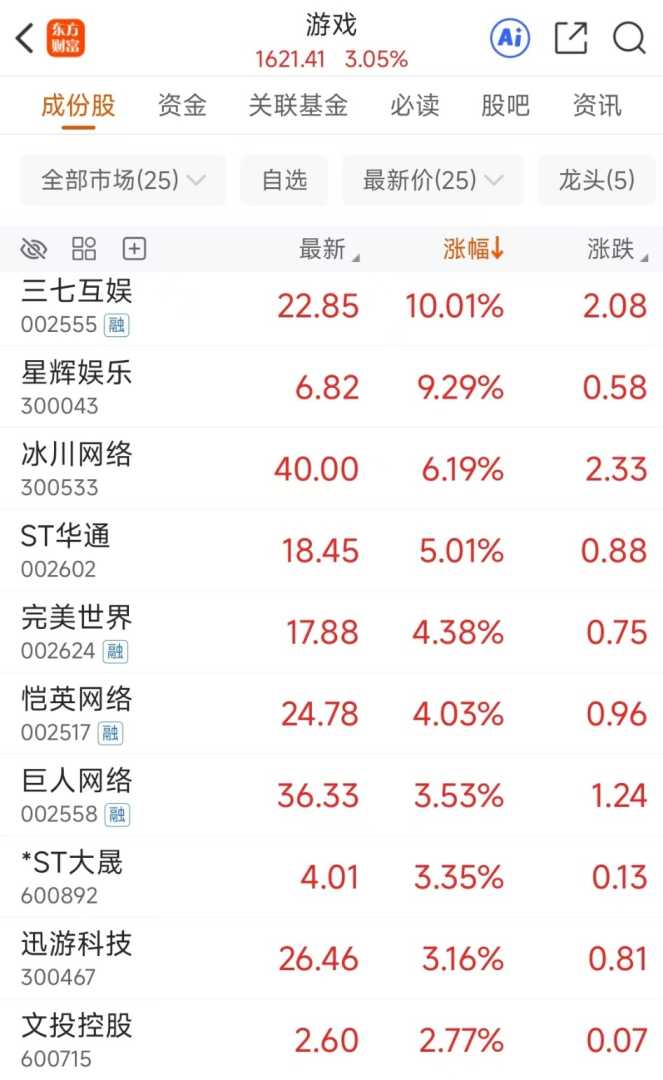Switch to the 资金 tab
Image resolution: width=663 pixels, height=1080 pixels.
182,105
